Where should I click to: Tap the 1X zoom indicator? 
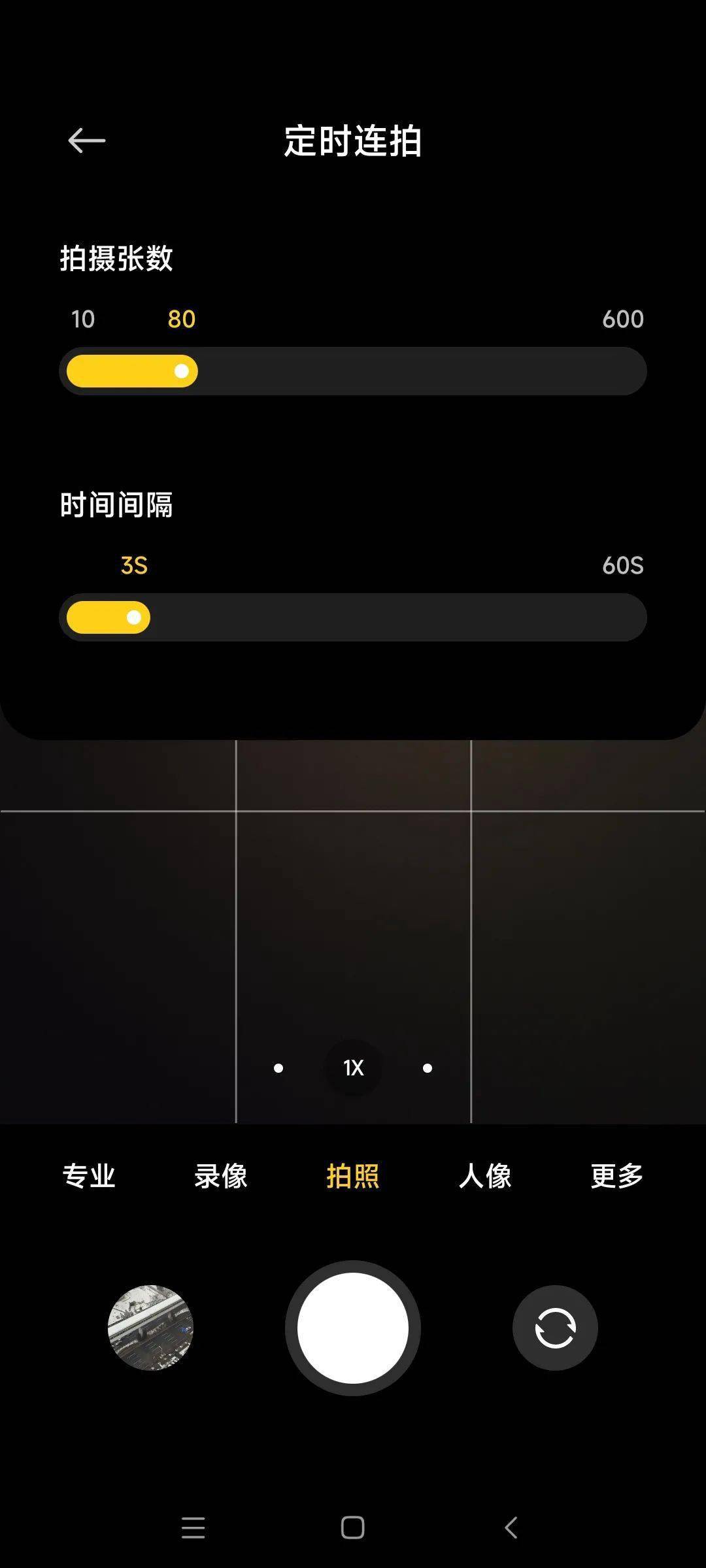(x=352, y=1068)
